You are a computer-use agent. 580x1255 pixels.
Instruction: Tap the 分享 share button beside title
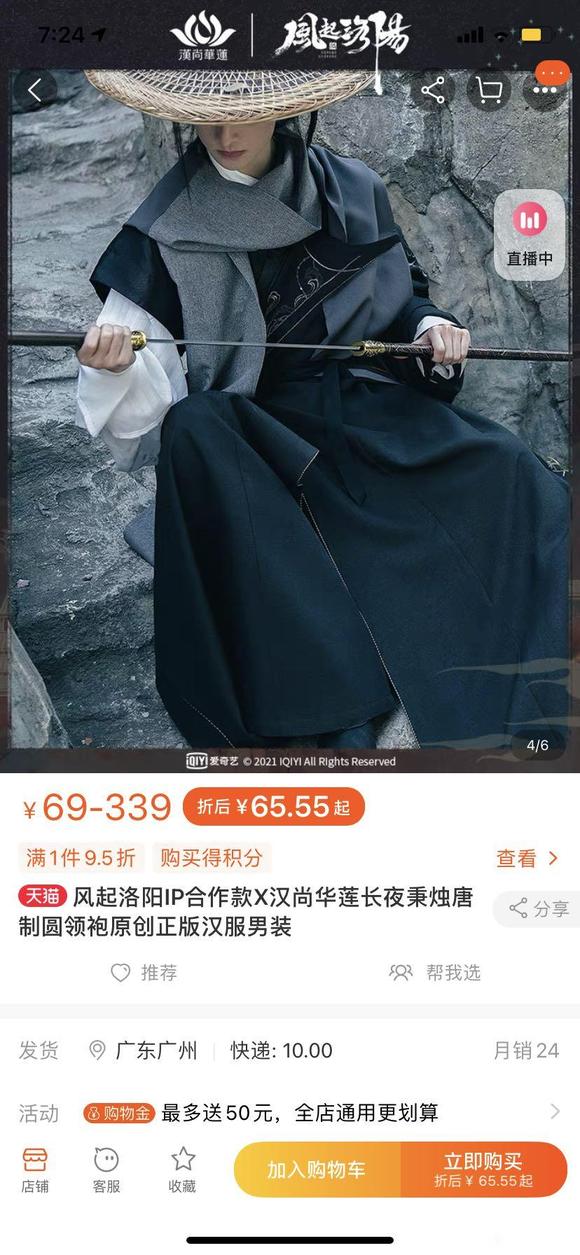pyautogui.click(x=538, y=908)
